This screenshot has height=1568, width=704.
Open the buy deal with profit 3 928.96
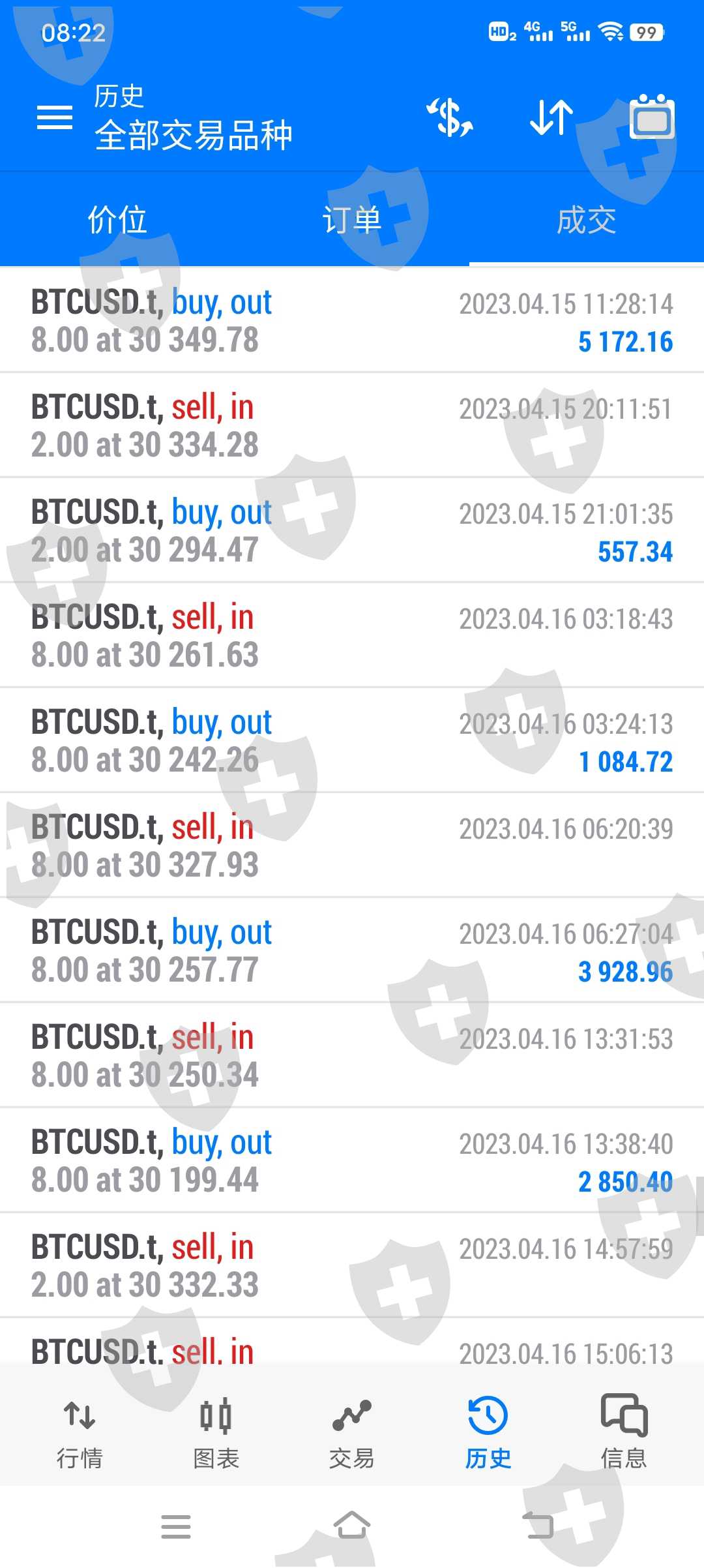point(352,950)
